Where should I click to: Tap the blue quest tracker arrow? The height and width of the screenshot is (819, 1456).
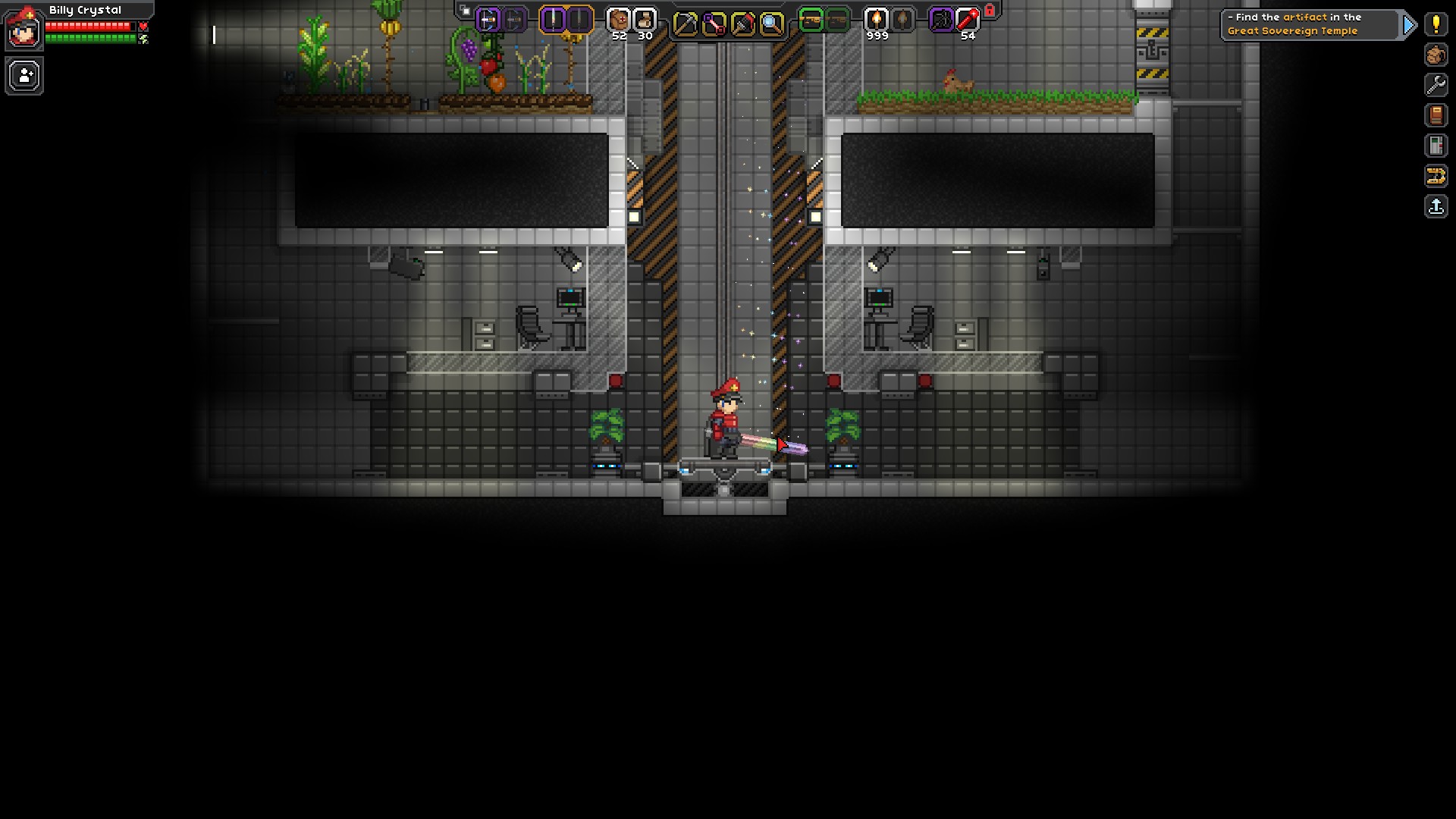[1409, 25]
